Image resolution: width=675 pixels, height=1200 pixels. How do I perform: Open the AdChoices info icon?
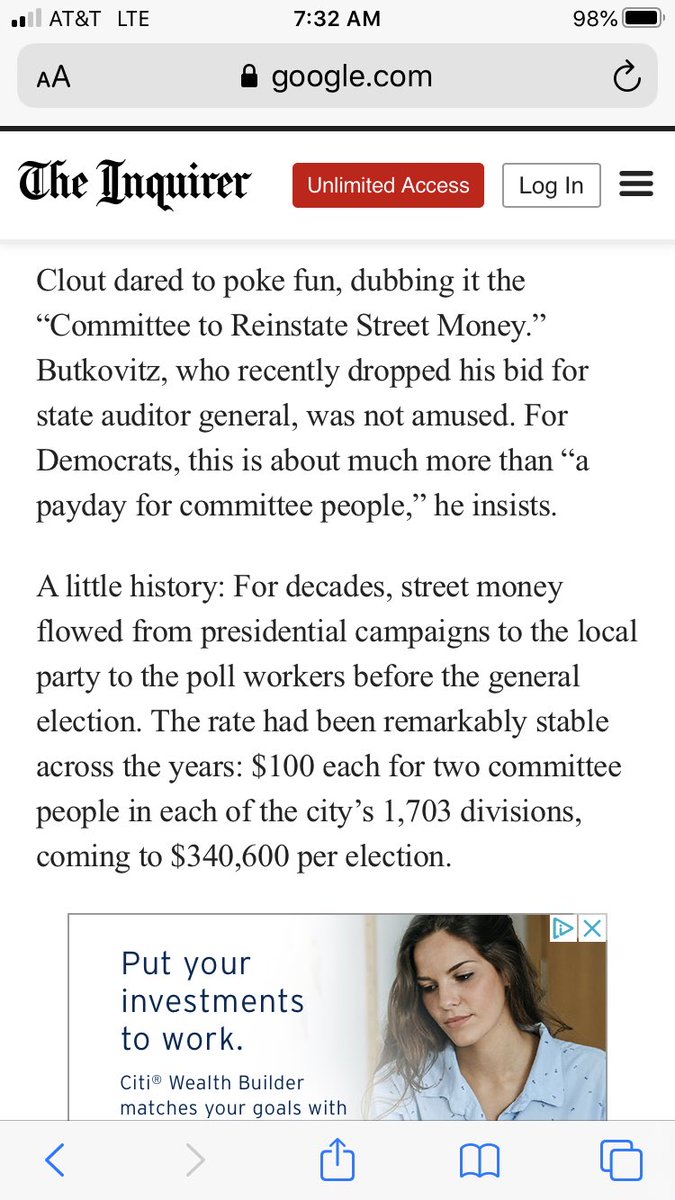(564, 928)
